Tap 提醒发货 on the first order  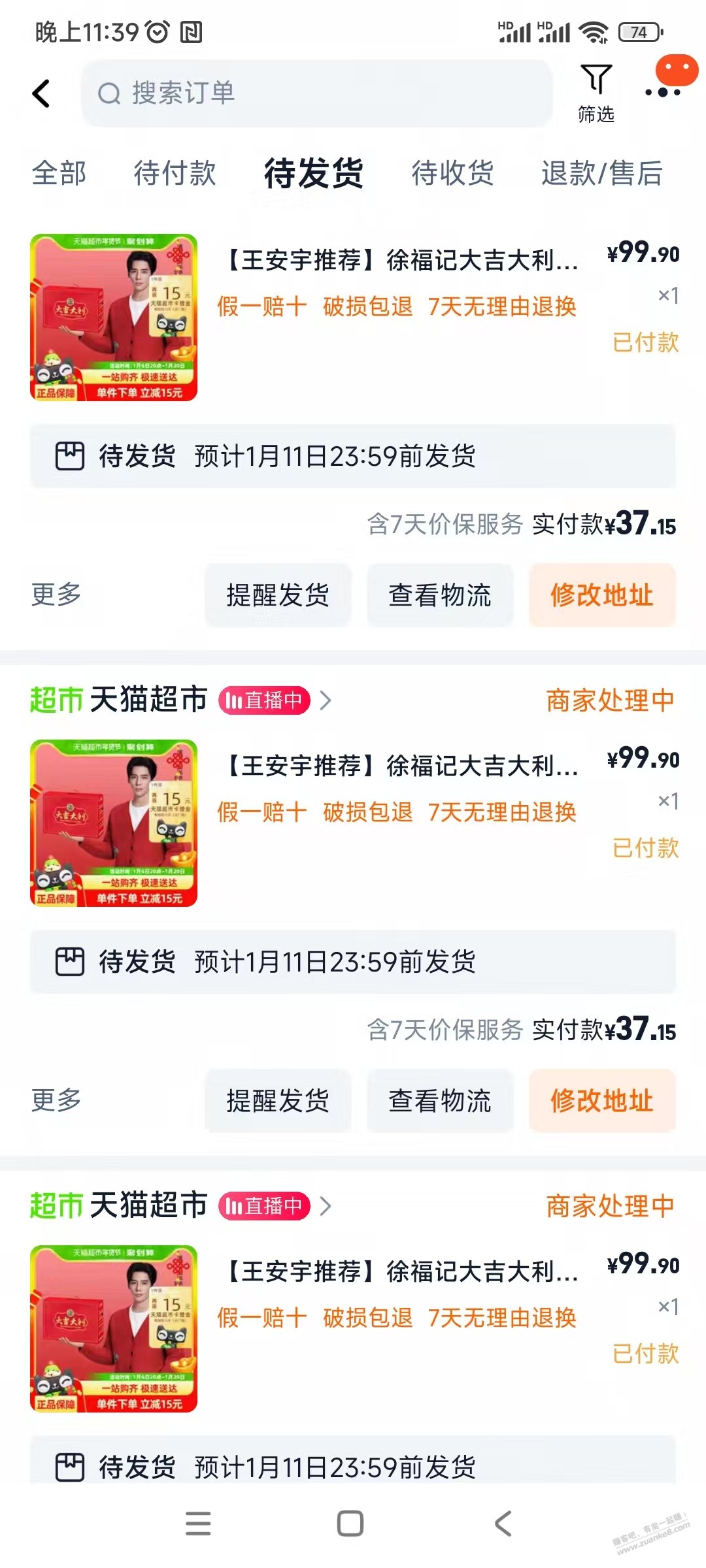[x=278, y=595]
